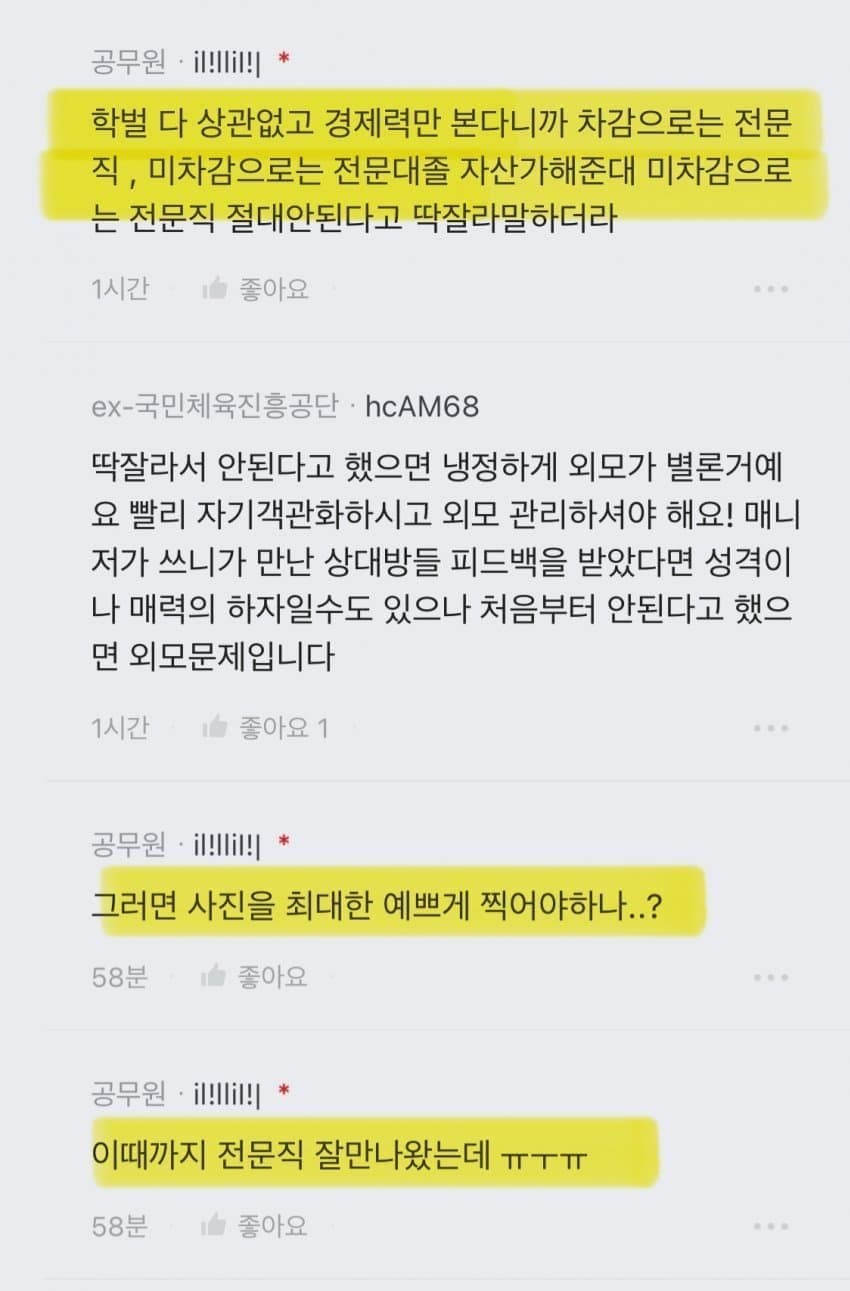
Task: Open more options for the 사진을 최대한 예쁘게 comment
Action: 770,976
